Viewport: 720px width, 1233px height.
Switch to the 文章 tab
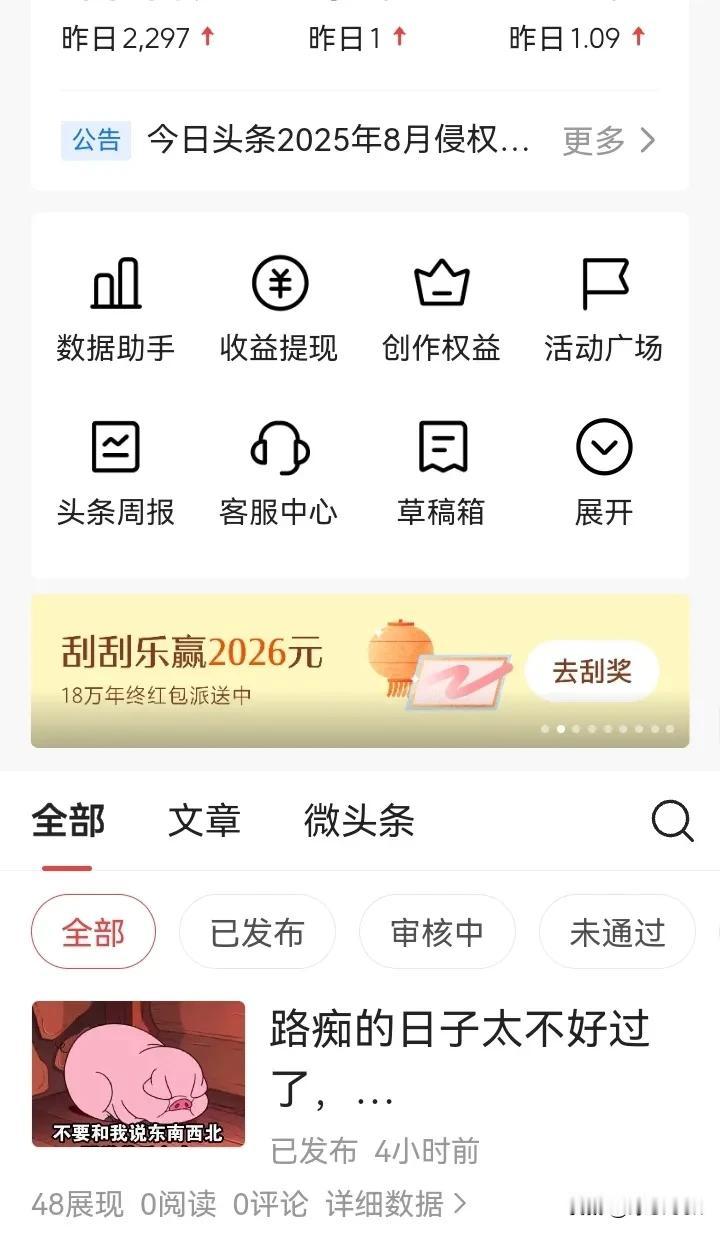tap(204, 822)
